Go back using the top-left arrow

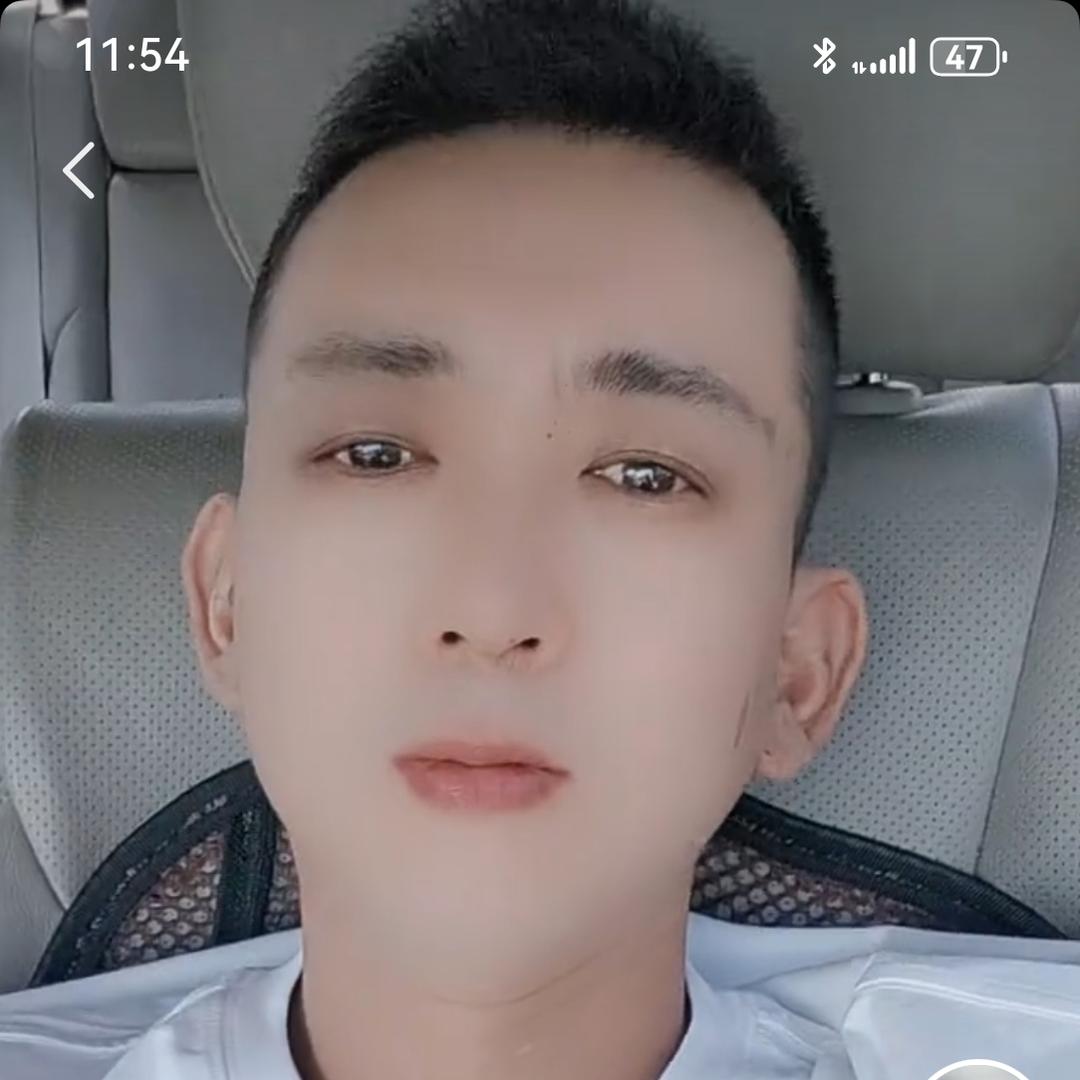(79, 170)
